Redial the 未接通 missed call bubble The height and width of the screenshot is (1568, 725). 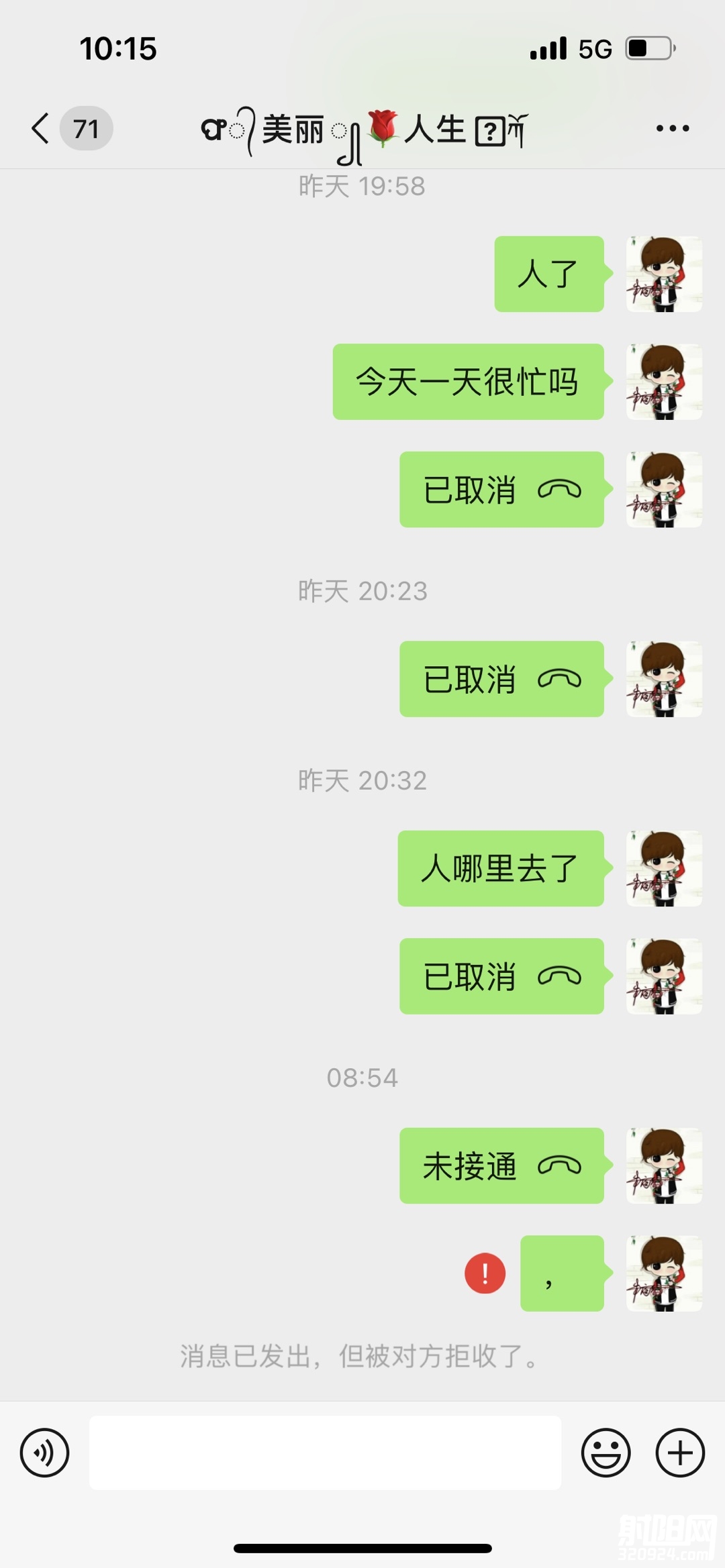pyautogui.click(x=501, y=1165)
